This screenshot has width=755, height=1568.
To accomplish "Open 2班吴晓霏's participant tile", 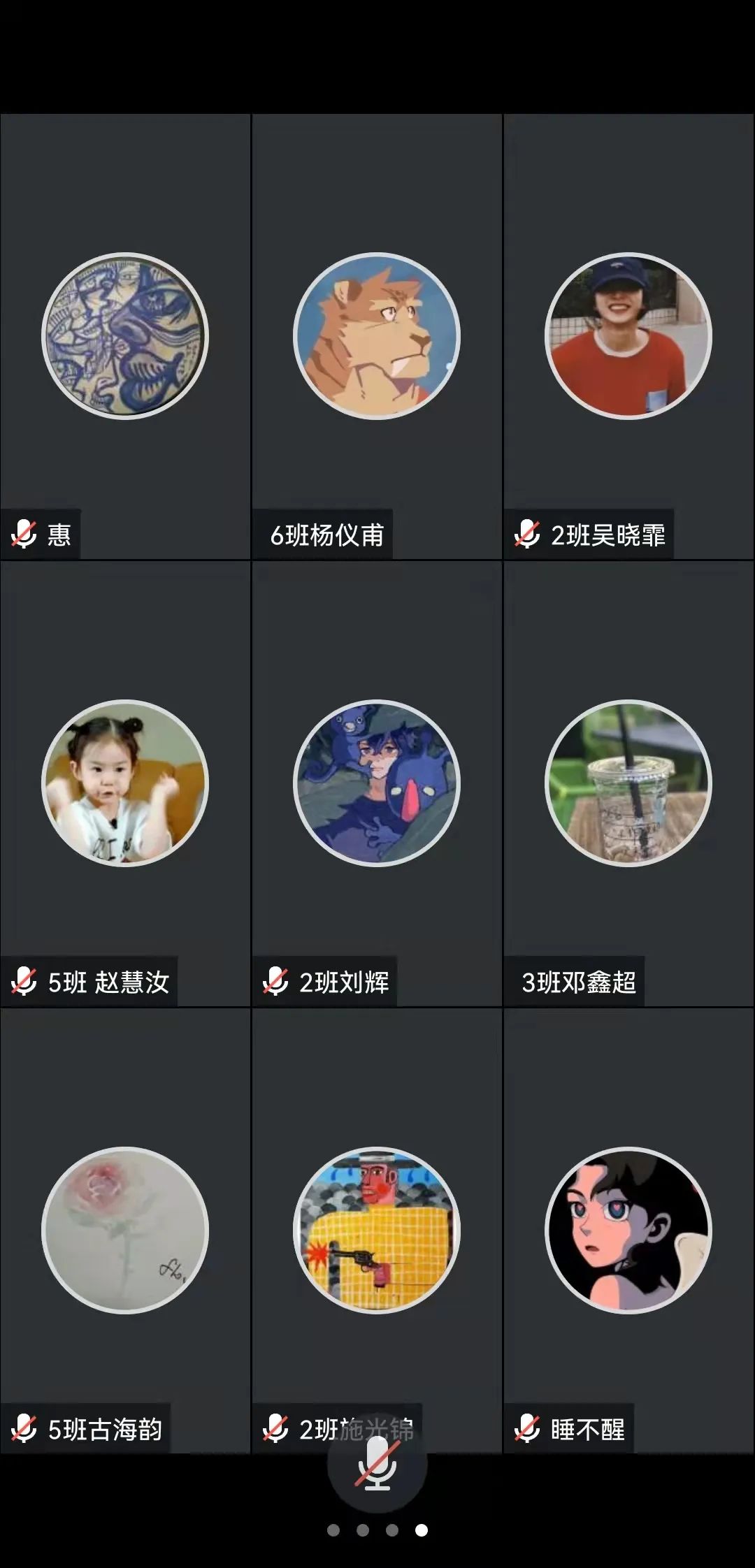I will (x=628, y=336).
